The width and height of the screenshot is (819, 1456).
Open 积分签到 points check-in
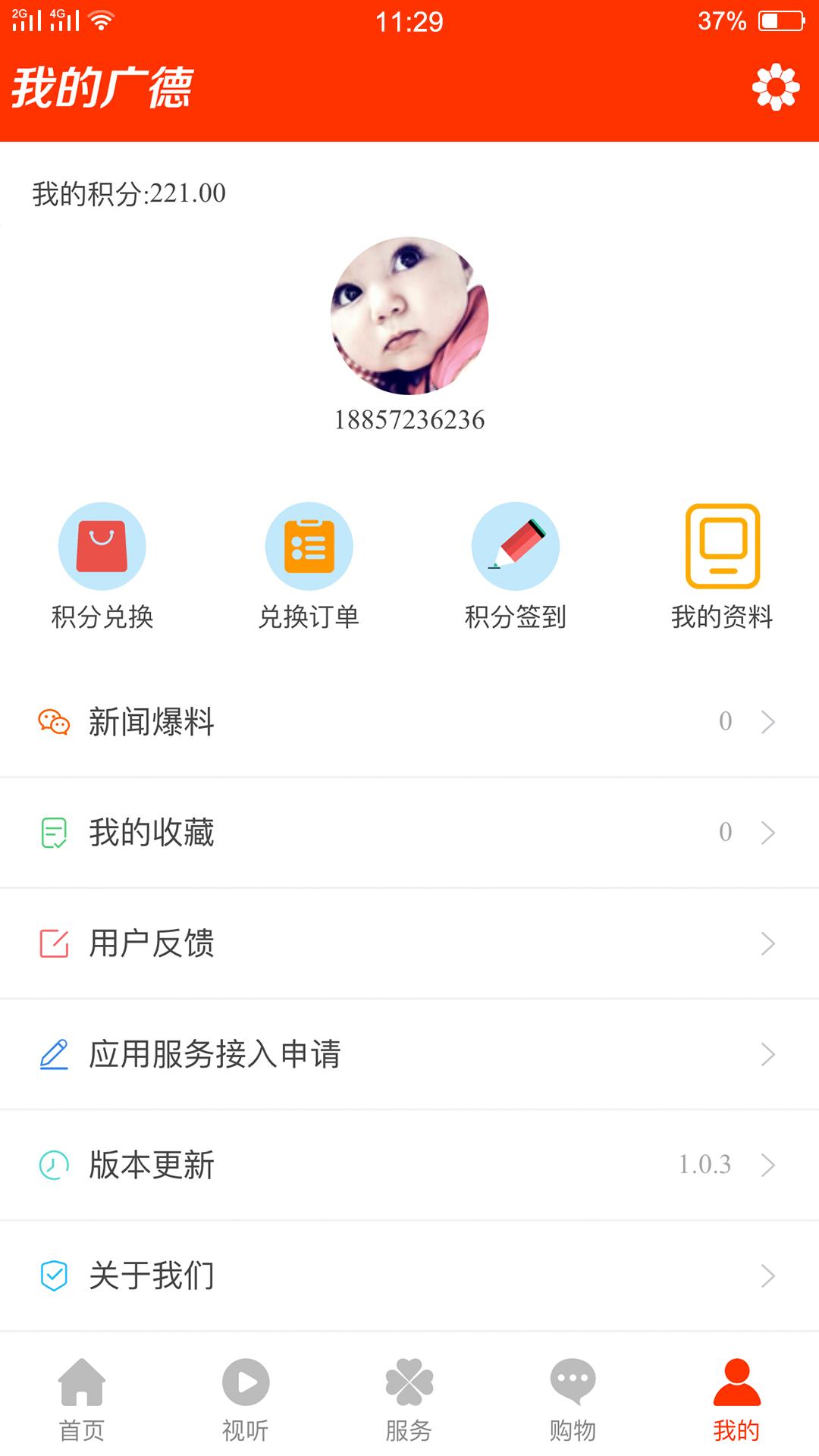click(516, 566)
